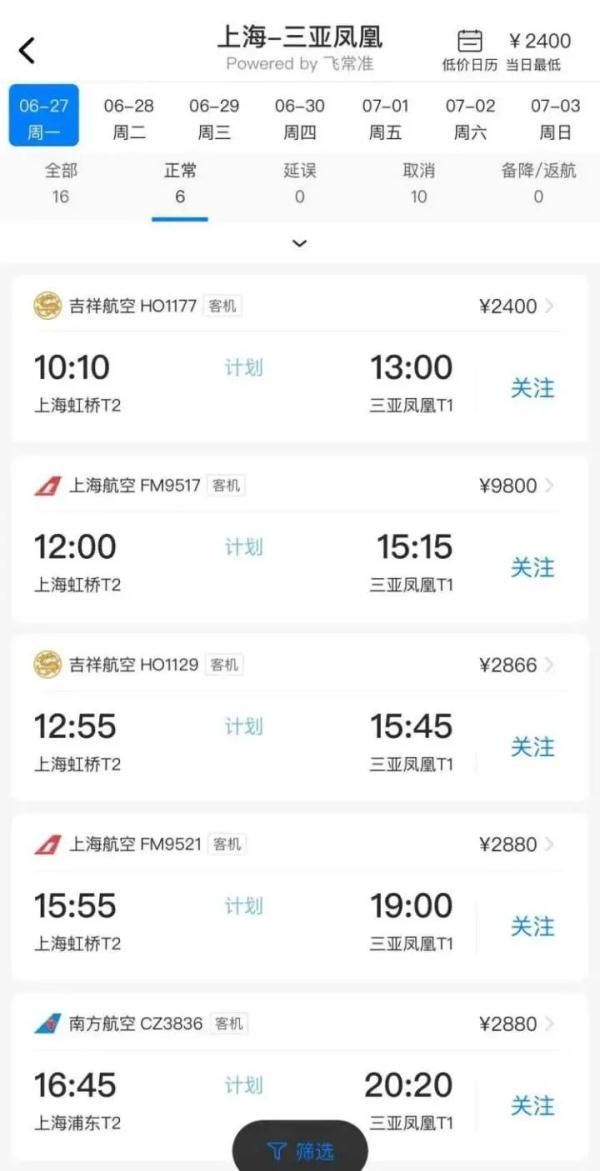
Task: Select the 06-30 周四 date
Action: (300, 119)
